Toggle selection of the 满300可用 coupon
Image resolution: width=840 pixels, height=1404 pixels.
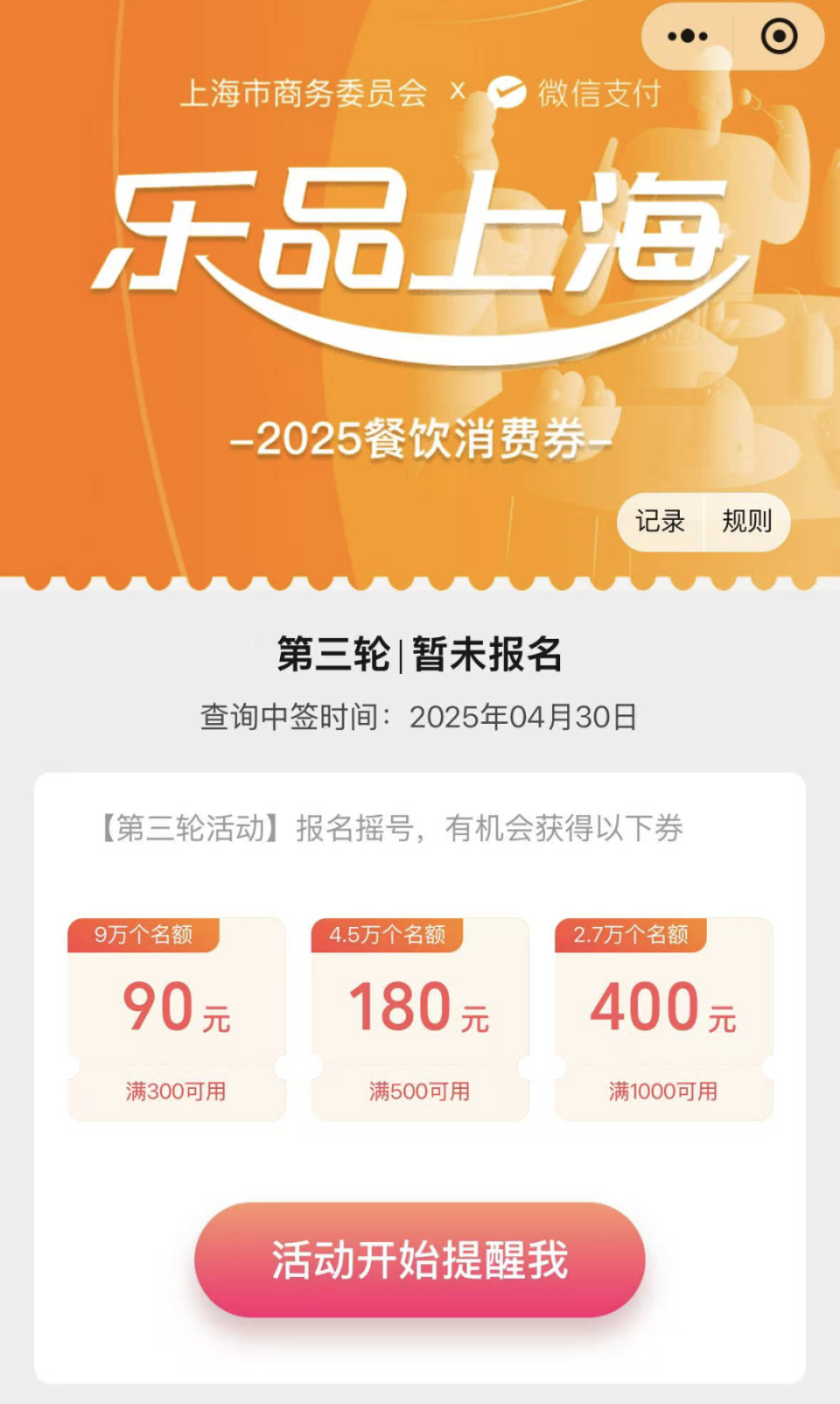pyautogui.click(x=176, y=1090)
